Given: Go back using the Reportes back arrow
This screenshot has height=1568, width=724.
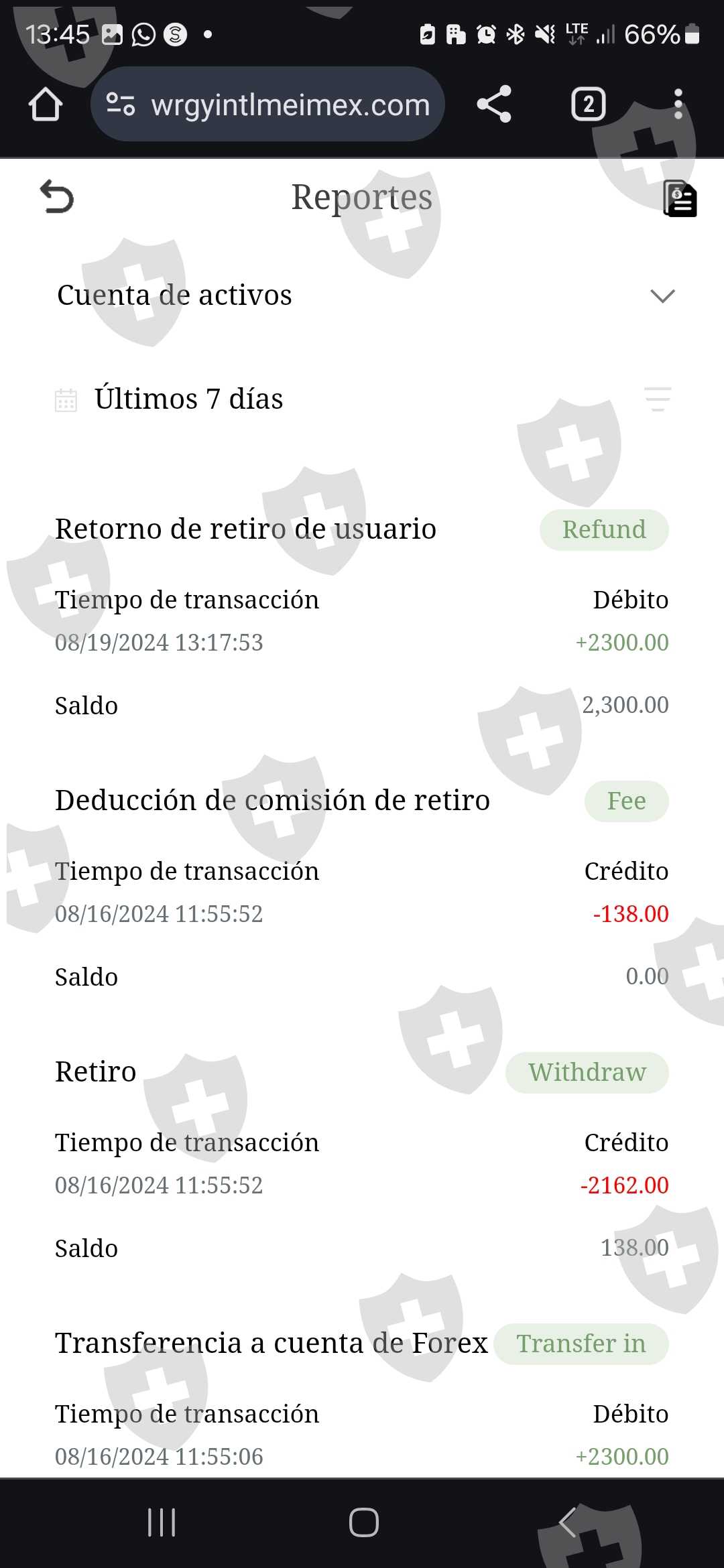Looking at the screenshot, I should tap(57, 197).
